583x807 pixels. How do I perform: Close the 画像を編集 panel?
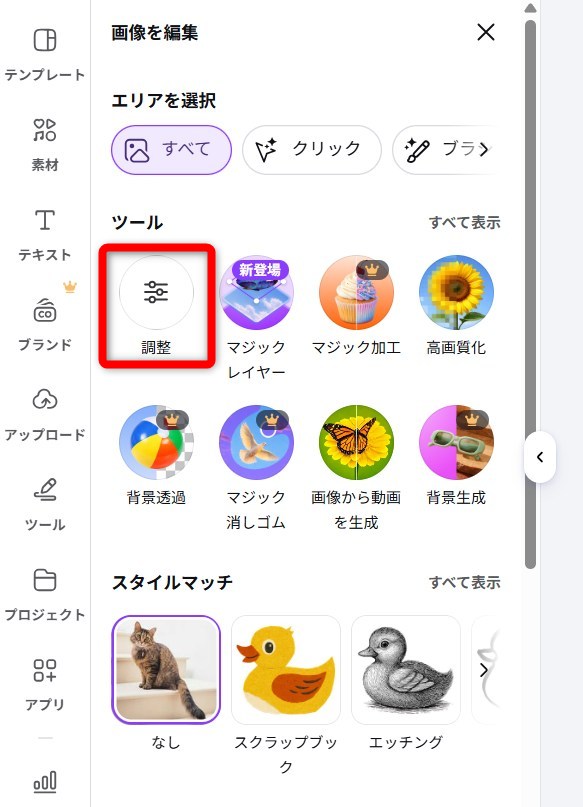click(x=486, y=32)
